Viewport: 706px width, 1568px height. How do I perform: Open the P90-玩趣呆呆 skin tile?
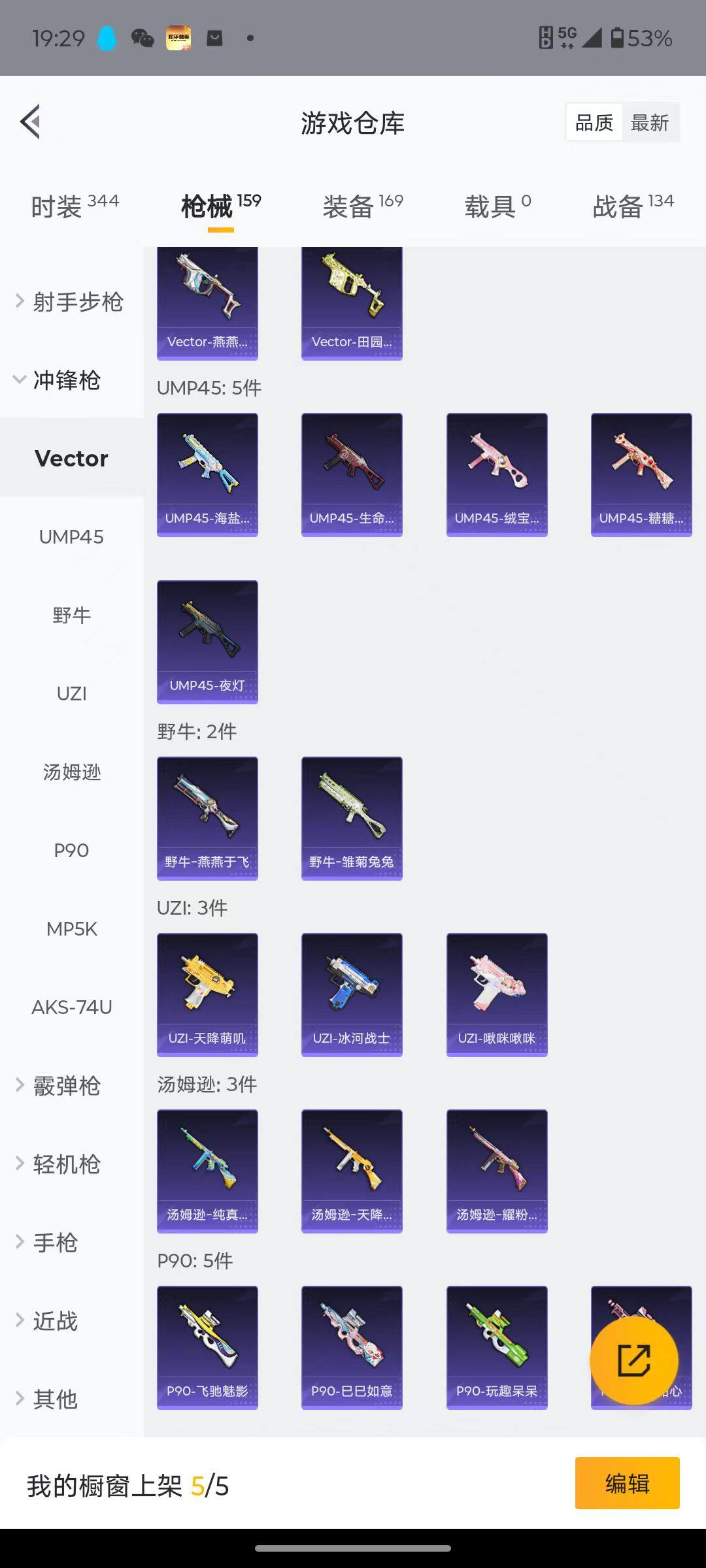click(497, 1347)
